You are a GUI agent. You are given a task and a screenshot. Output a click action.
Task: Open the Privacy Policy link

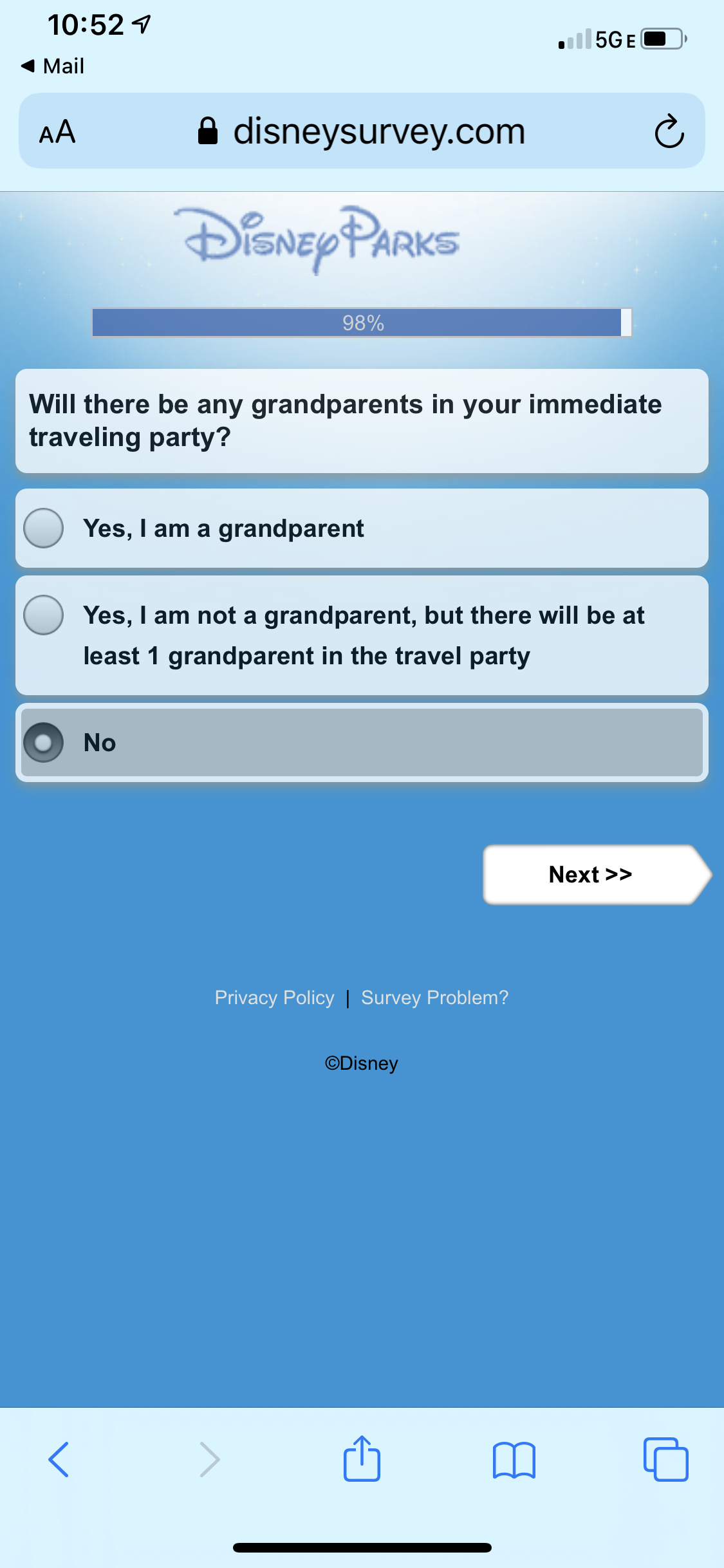(274, 997)
